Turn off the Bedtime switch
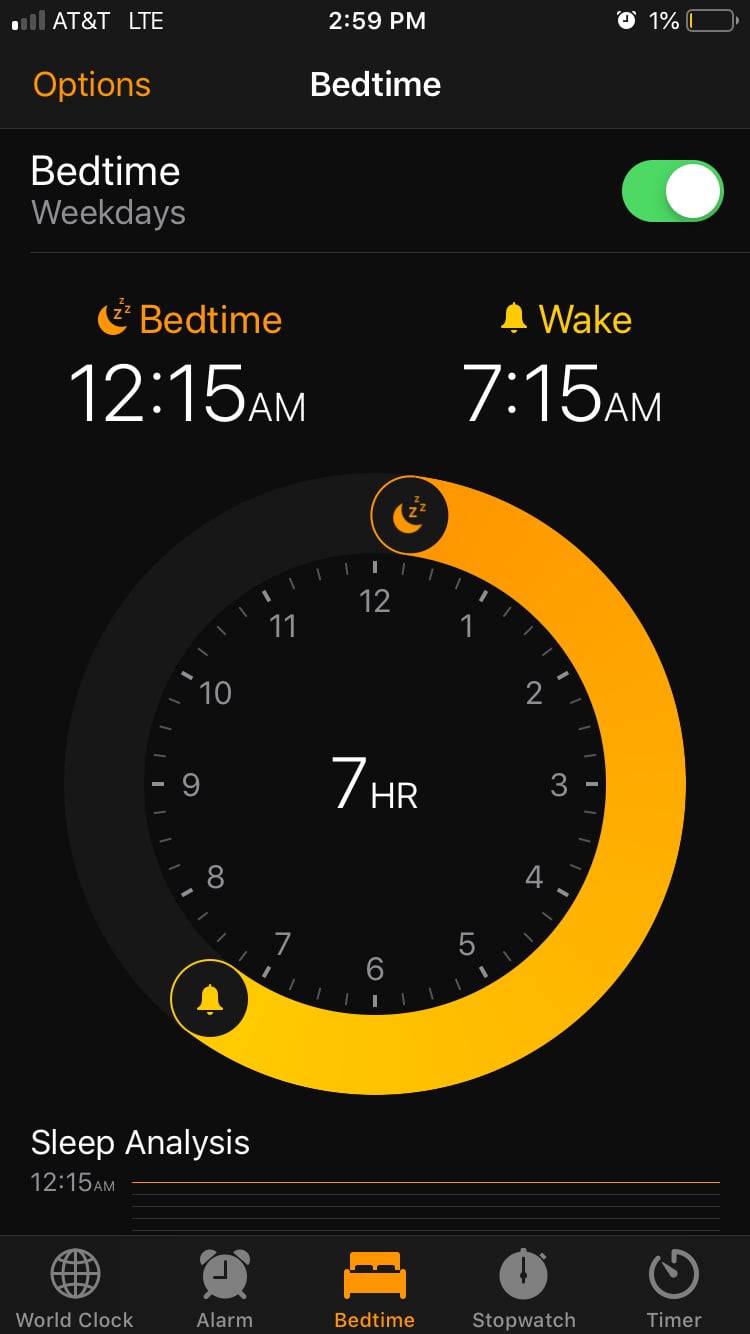The image size is (750, 1334). [x=672, y=191]
